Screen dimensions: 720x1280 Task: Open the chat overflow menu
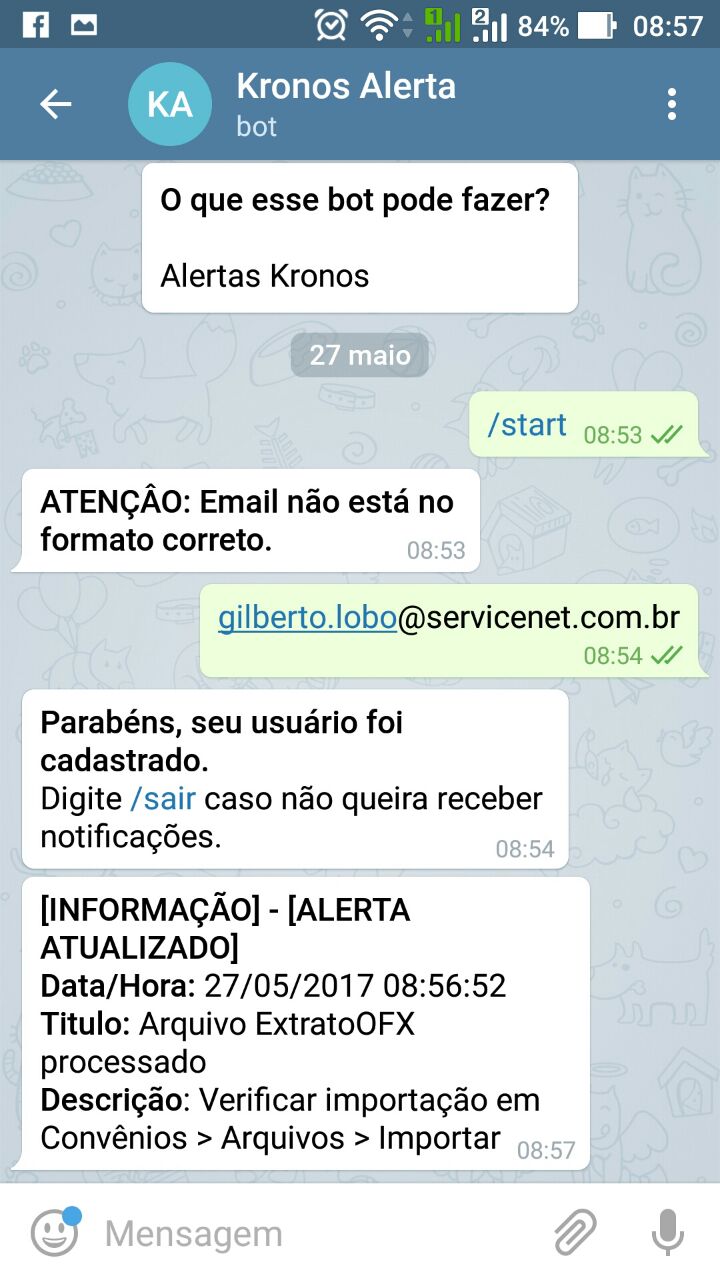pos(672,104)
